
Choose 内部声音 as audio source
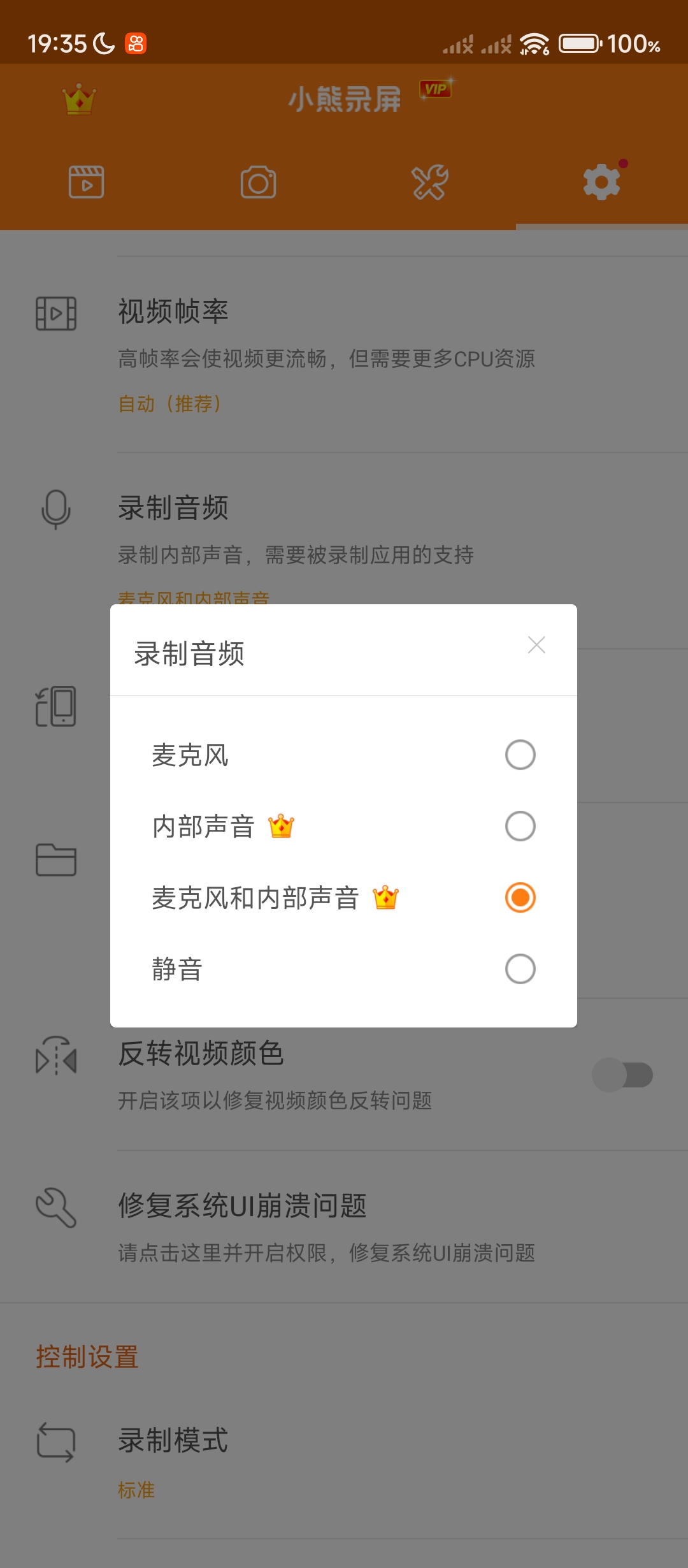520,826
